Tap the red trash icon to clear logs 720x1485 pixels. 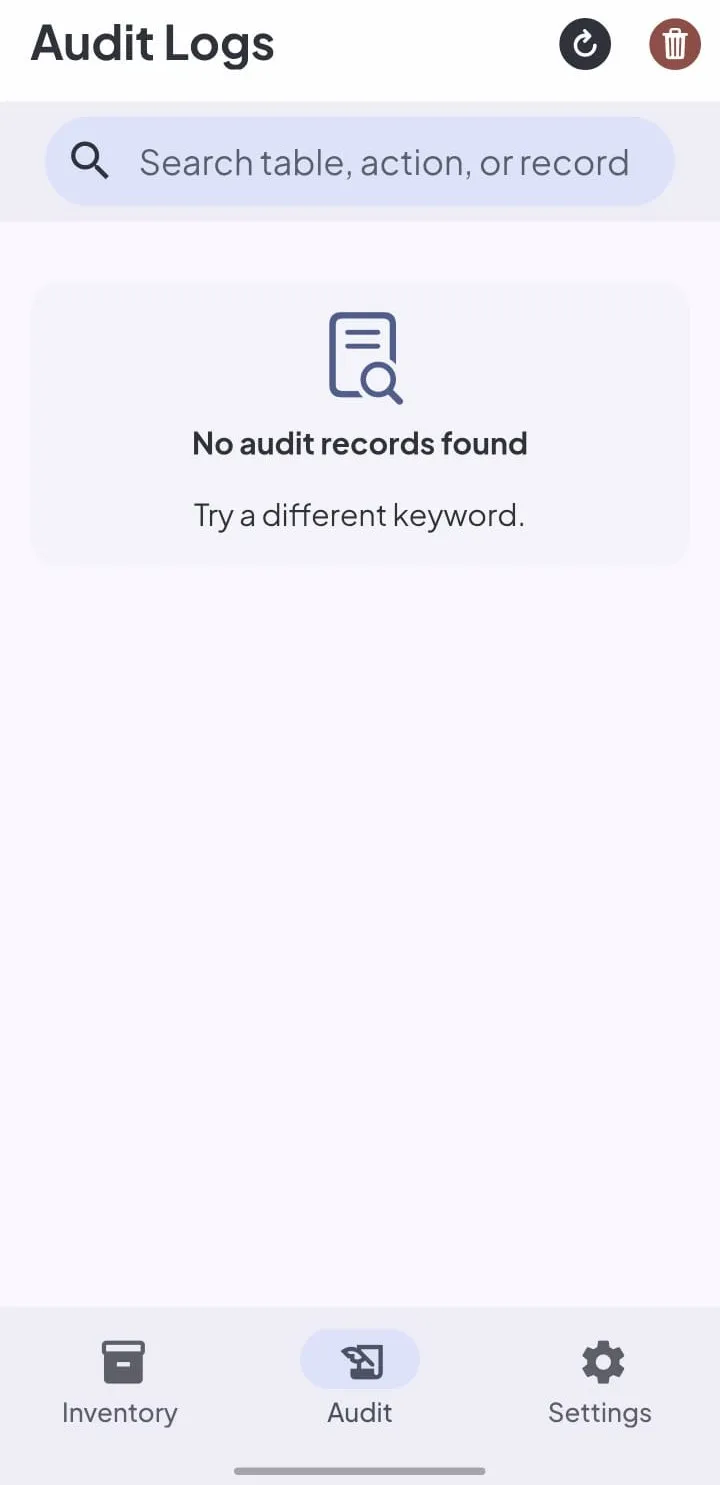(674, 44)
